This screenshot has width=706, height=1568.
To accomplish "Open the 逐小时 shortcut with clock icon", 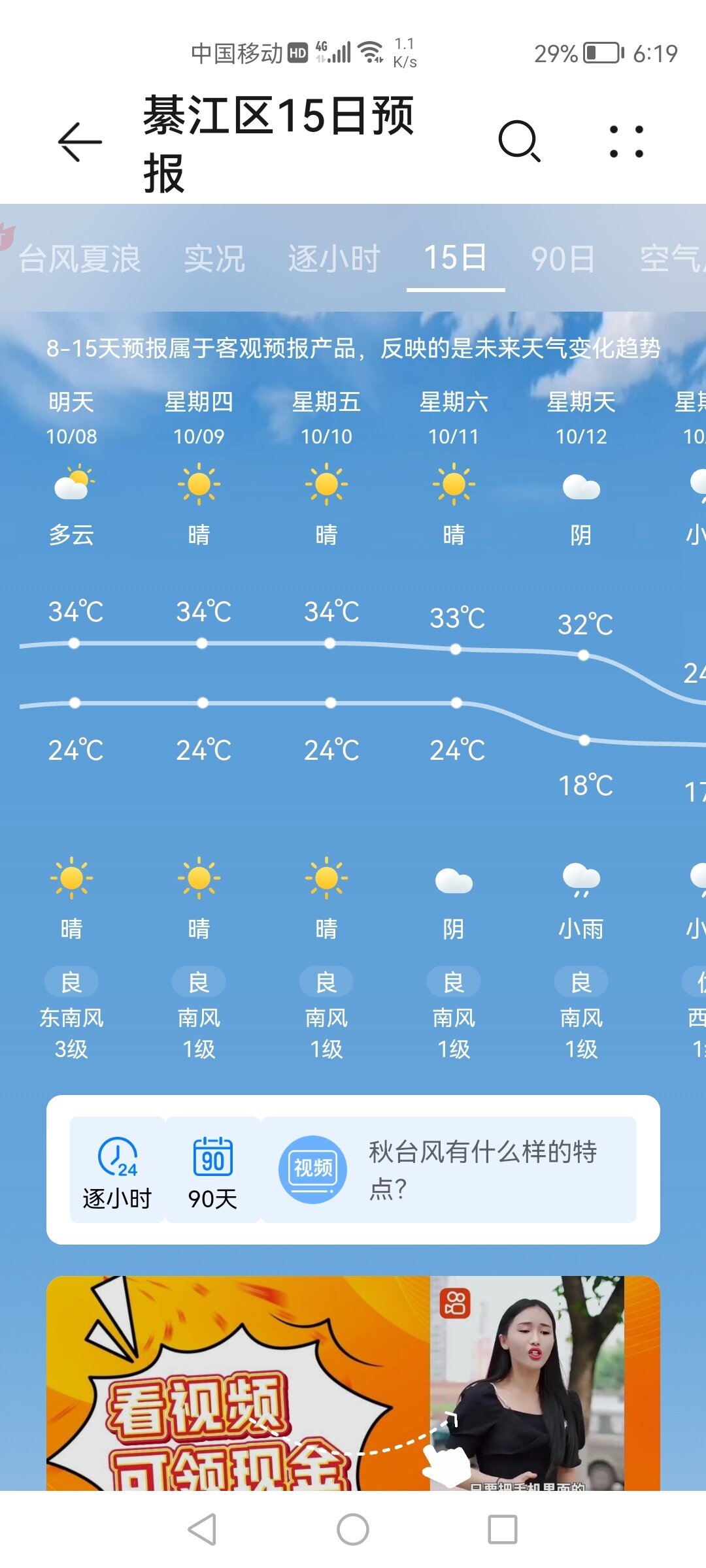I will tap(118, 1170).
